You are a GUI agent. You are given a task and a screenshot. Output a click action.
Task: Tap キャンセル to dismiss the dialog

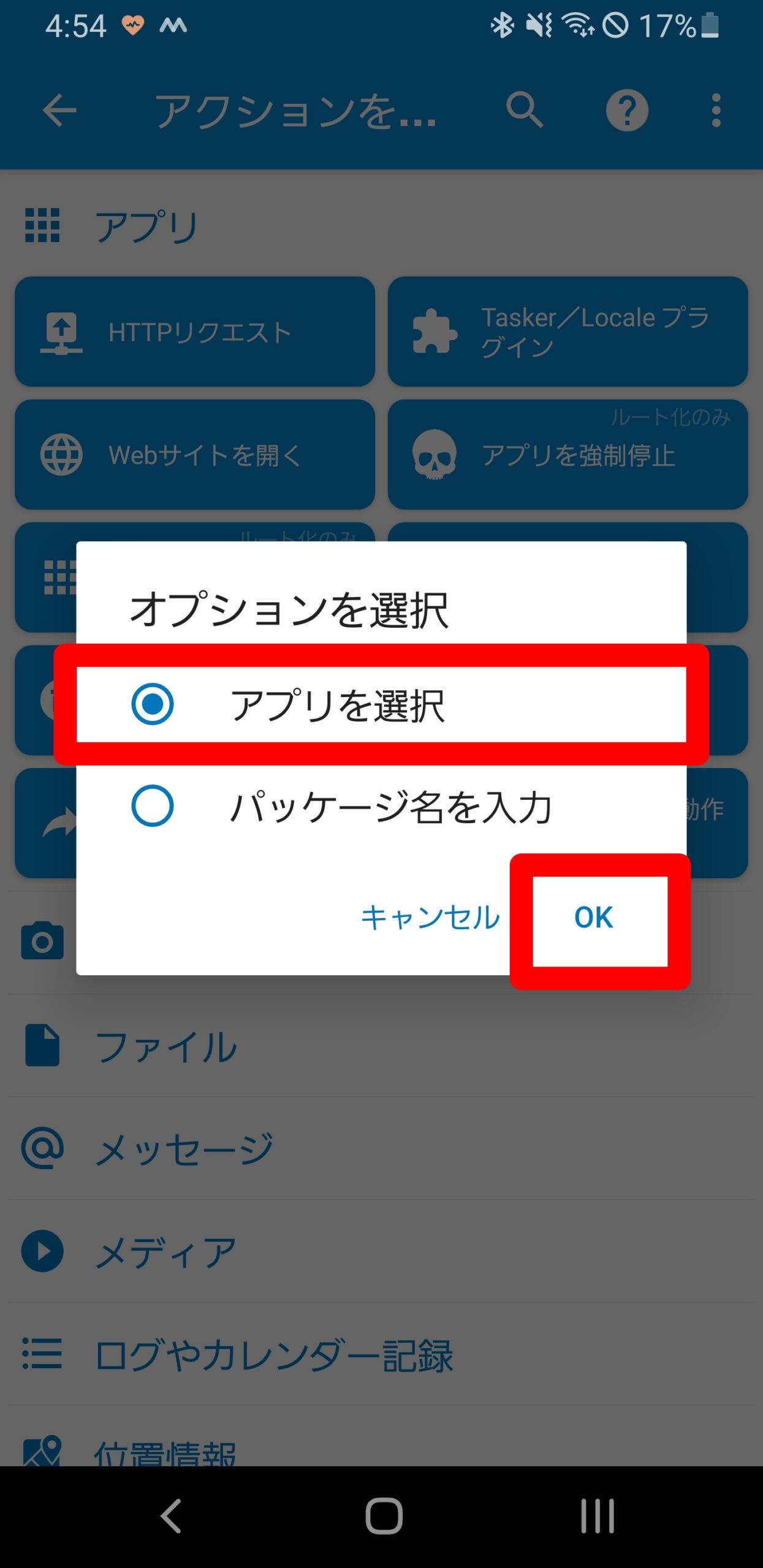pos(430,918)
